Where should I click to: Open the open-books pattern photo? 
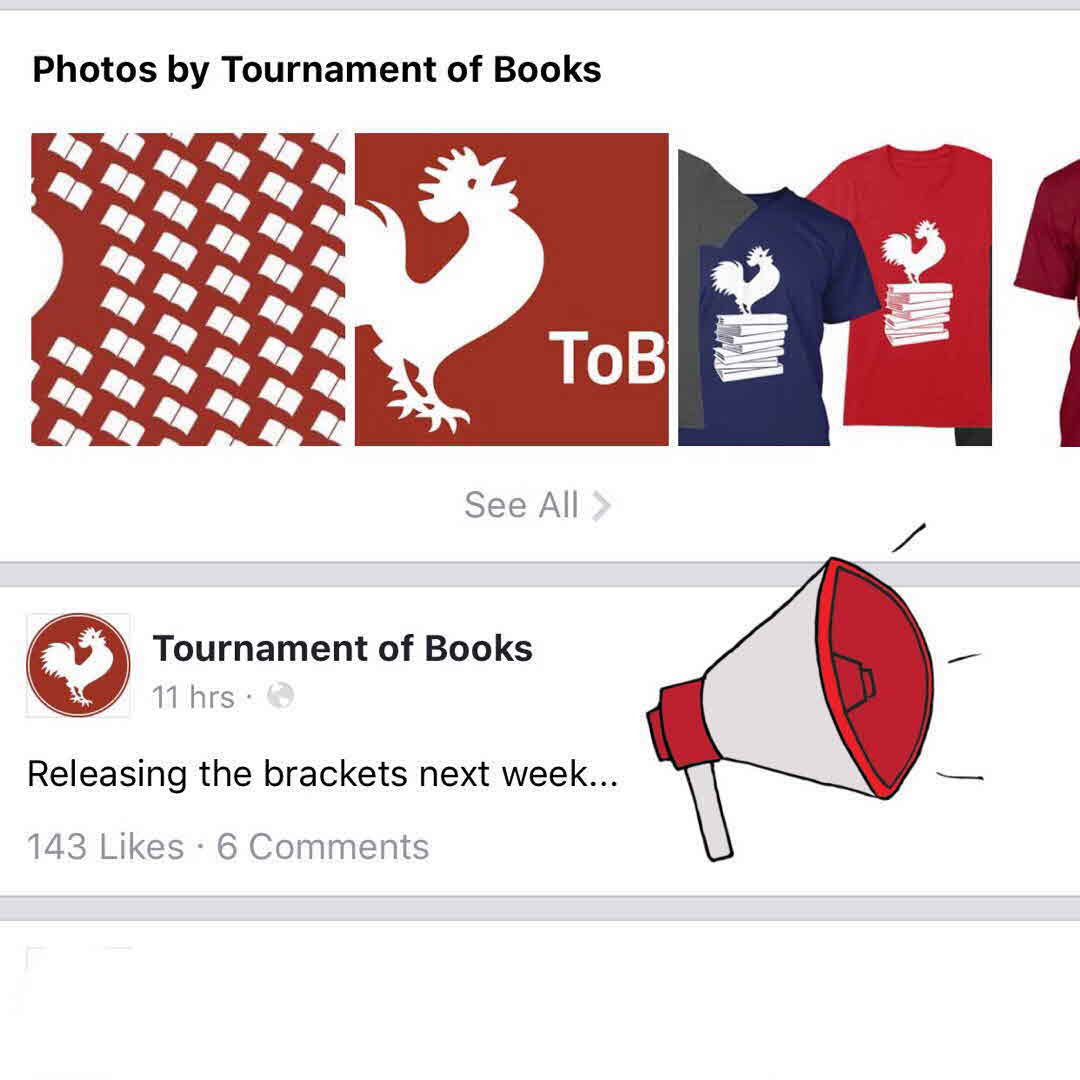(188, 289)
